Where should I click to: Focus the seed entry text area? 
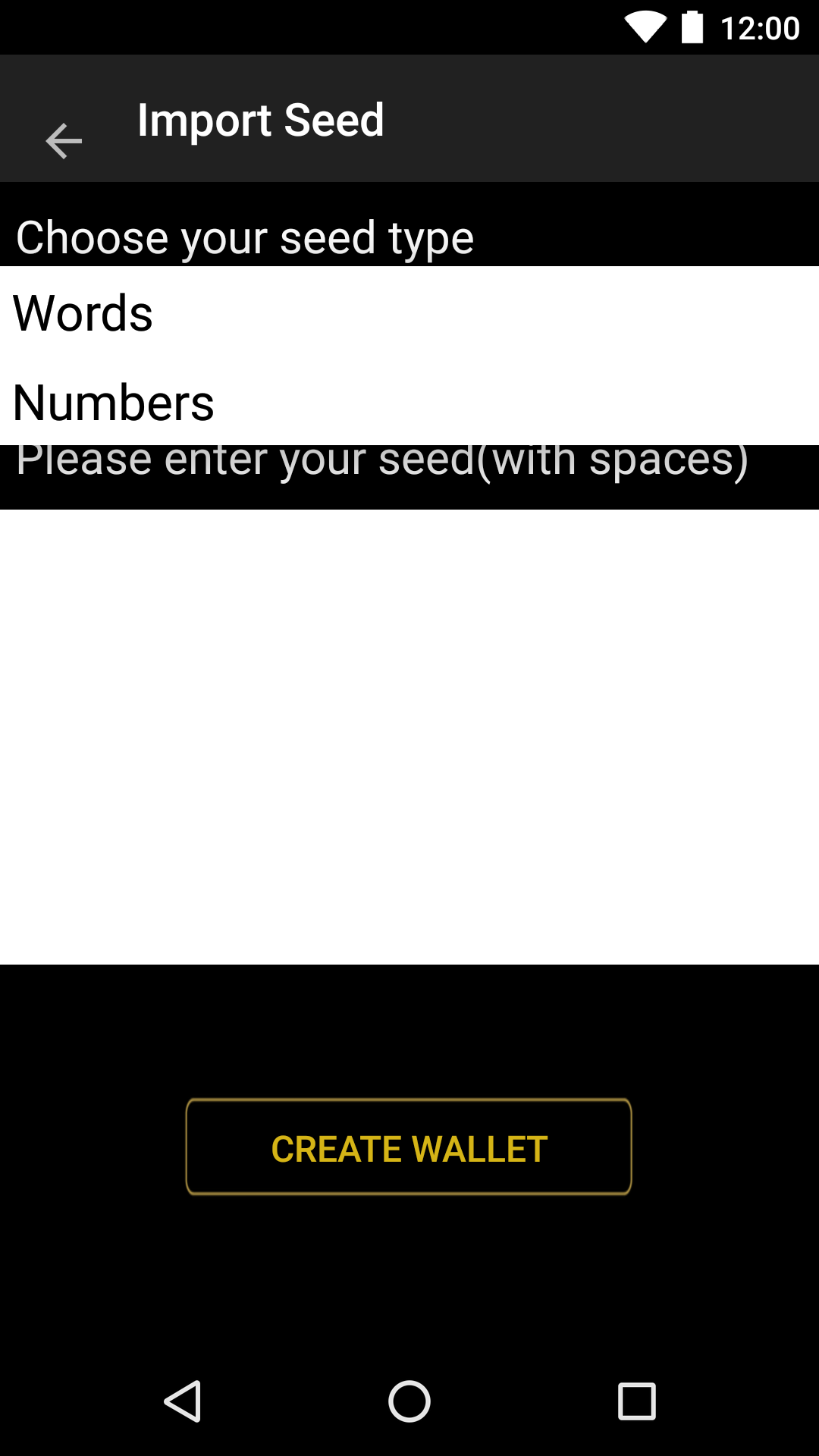(409, 736)
